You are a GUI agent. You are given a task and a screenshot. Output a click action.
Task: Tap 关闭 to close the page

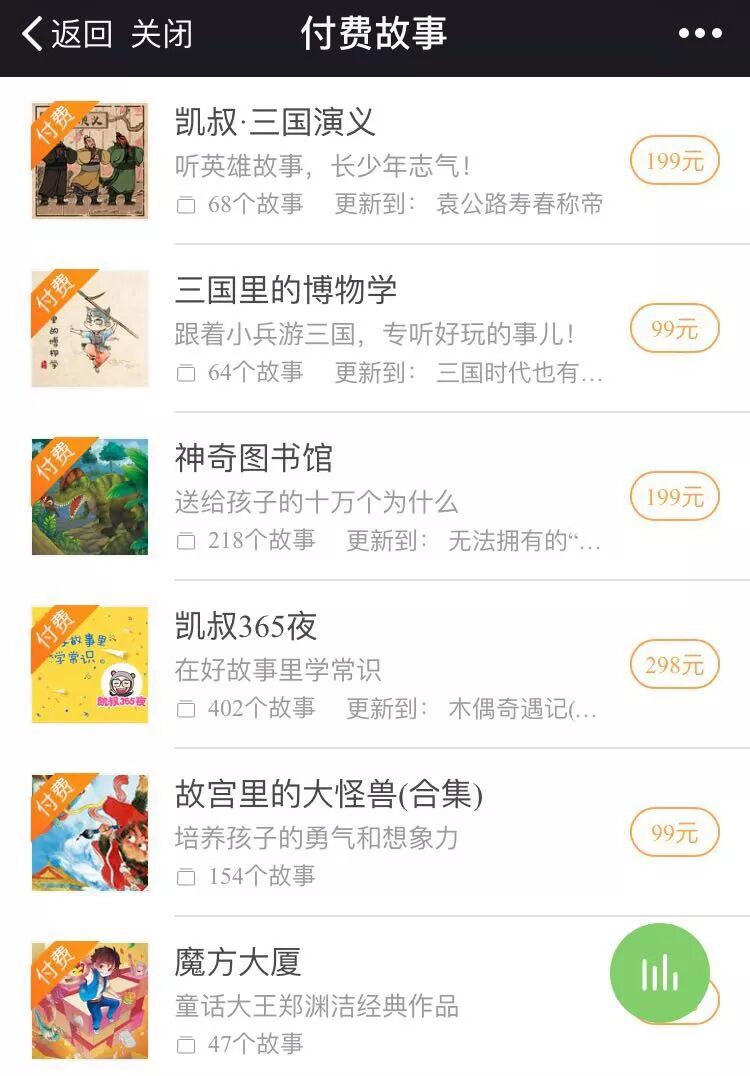click(x=161, y=35)
